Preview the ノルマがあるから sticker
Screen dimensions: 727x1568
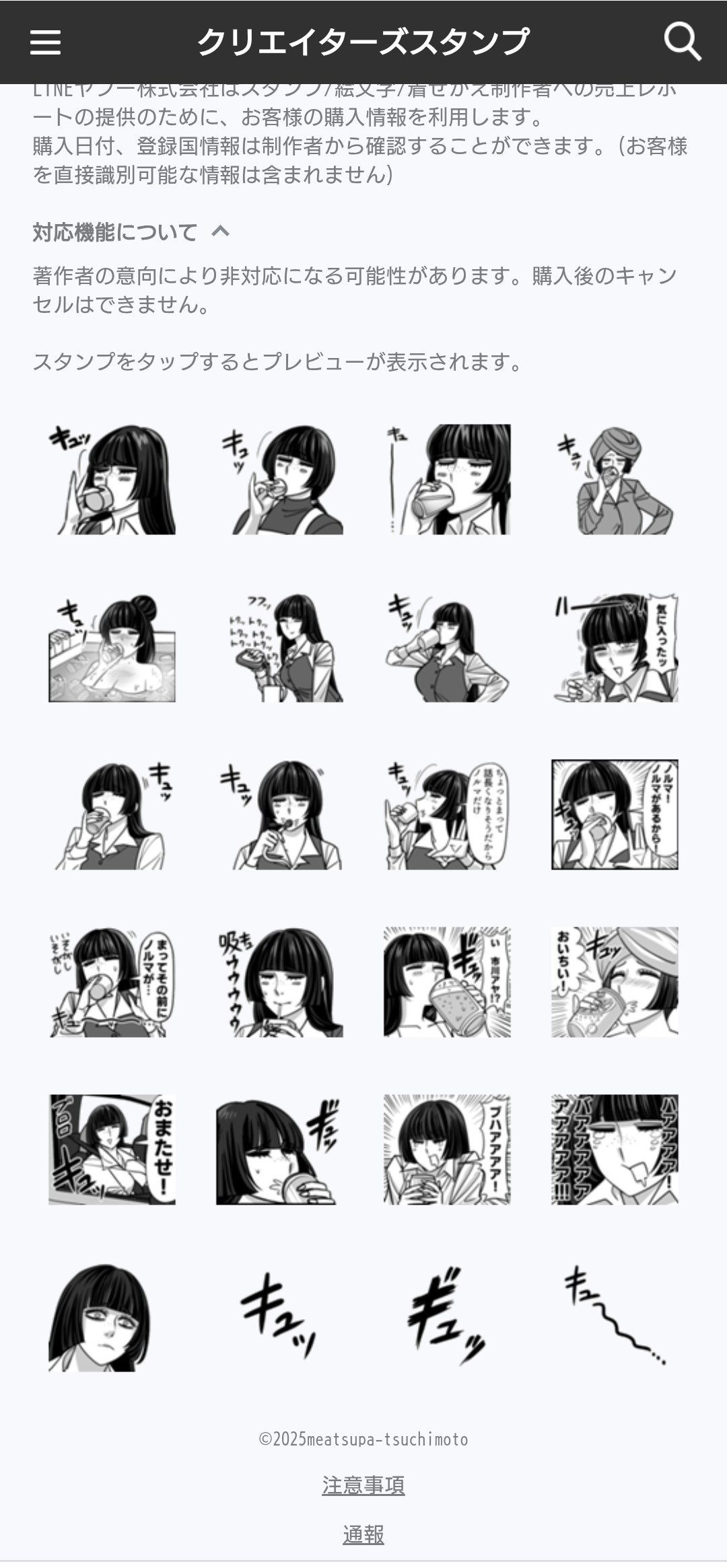tap(615, 814)
